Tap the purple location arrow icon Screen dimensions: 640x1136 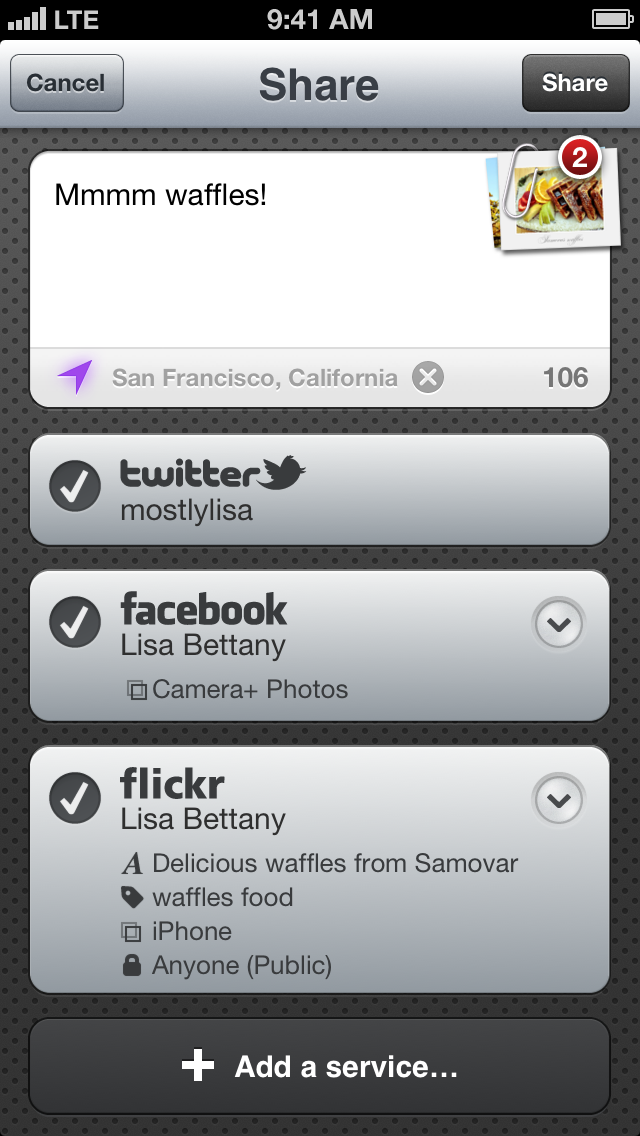coord(75,377)
